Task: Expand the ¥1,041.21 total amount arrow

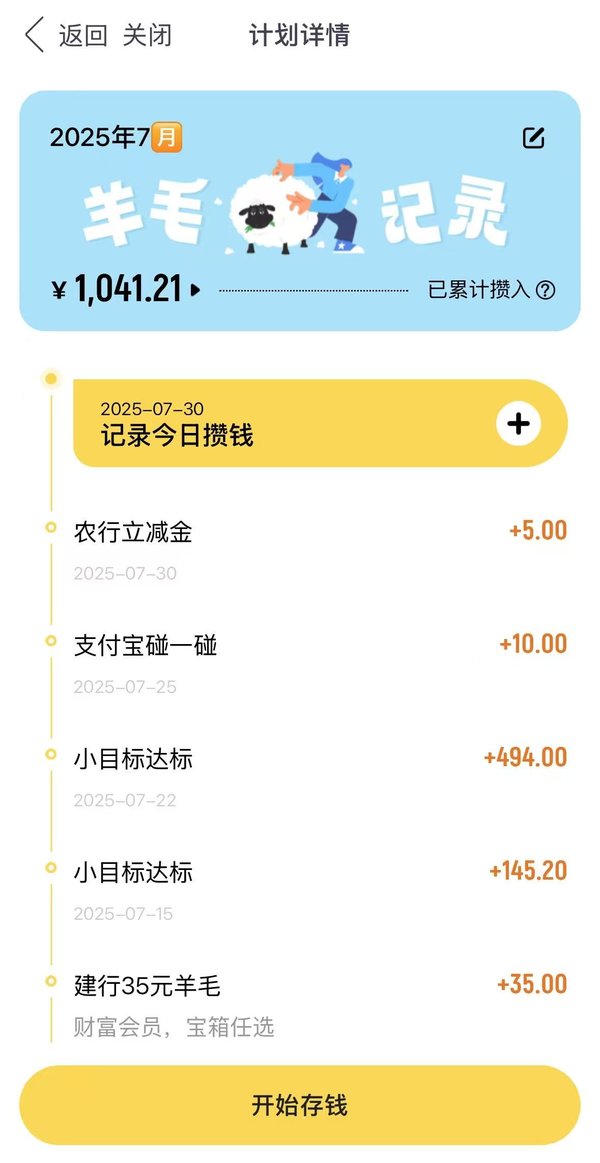Action: coord(195,290)
